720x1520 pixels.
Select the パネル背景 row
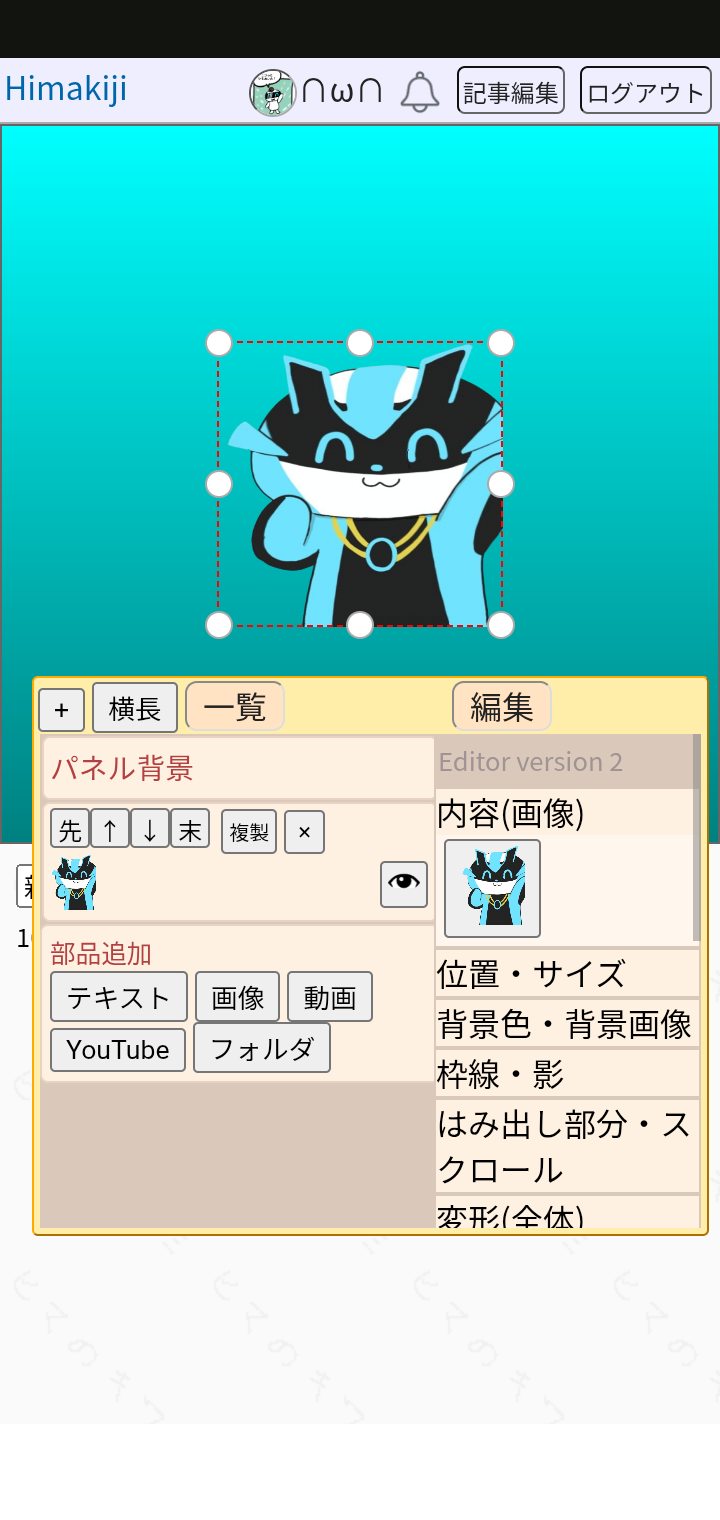tap(238, 768)
